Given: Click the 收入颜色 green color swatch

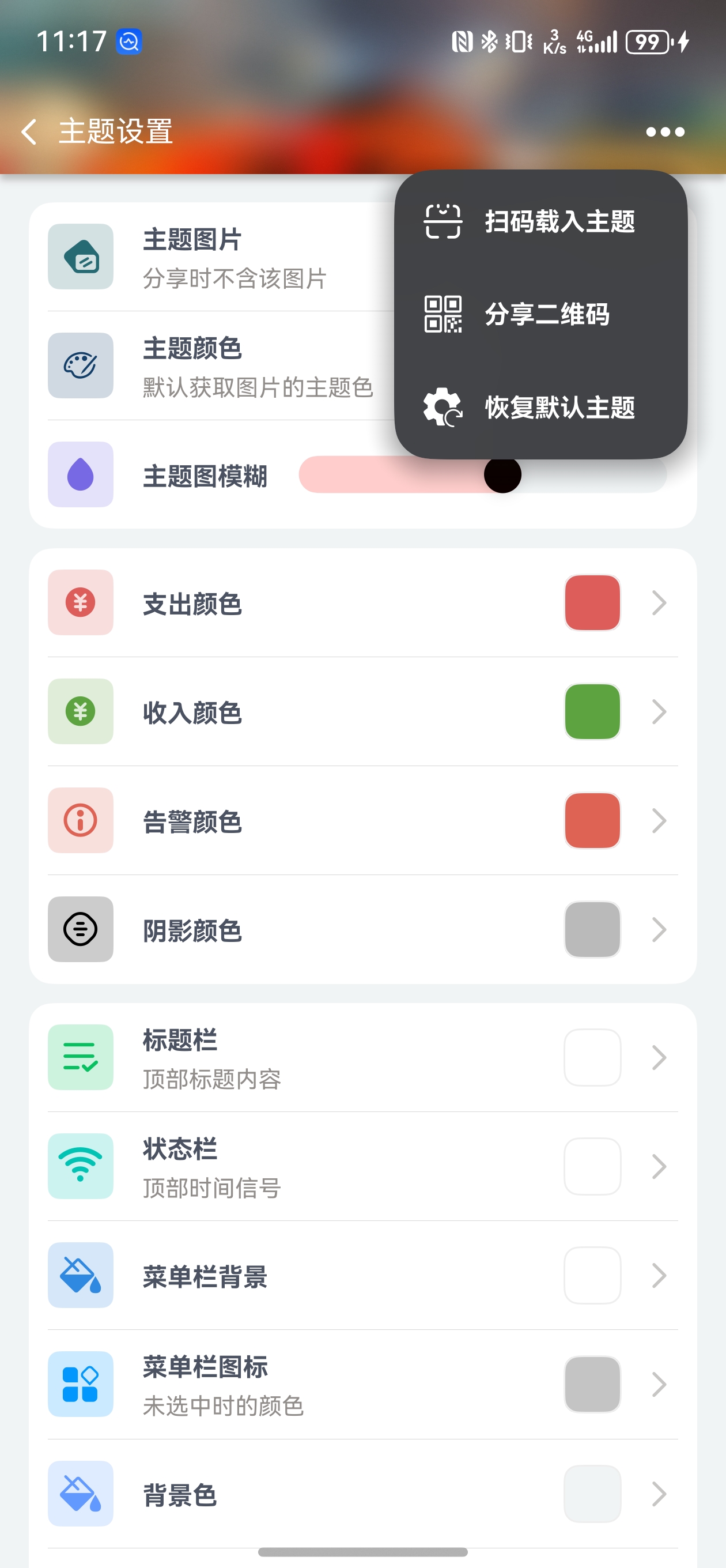Looking at the screenshot, I should [592, 711].
